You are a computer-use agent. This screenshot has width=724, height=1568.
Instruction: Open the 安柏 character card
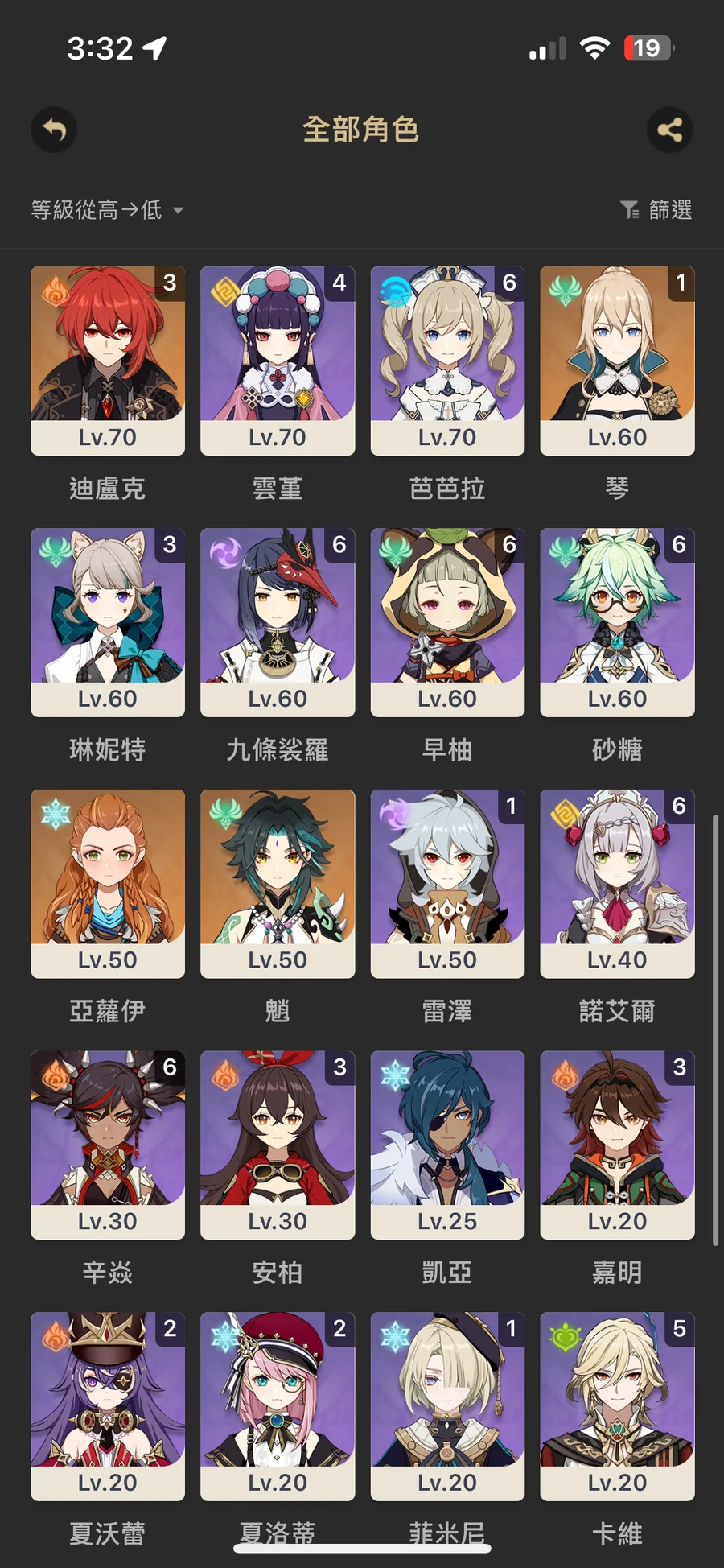point(278,1145)
